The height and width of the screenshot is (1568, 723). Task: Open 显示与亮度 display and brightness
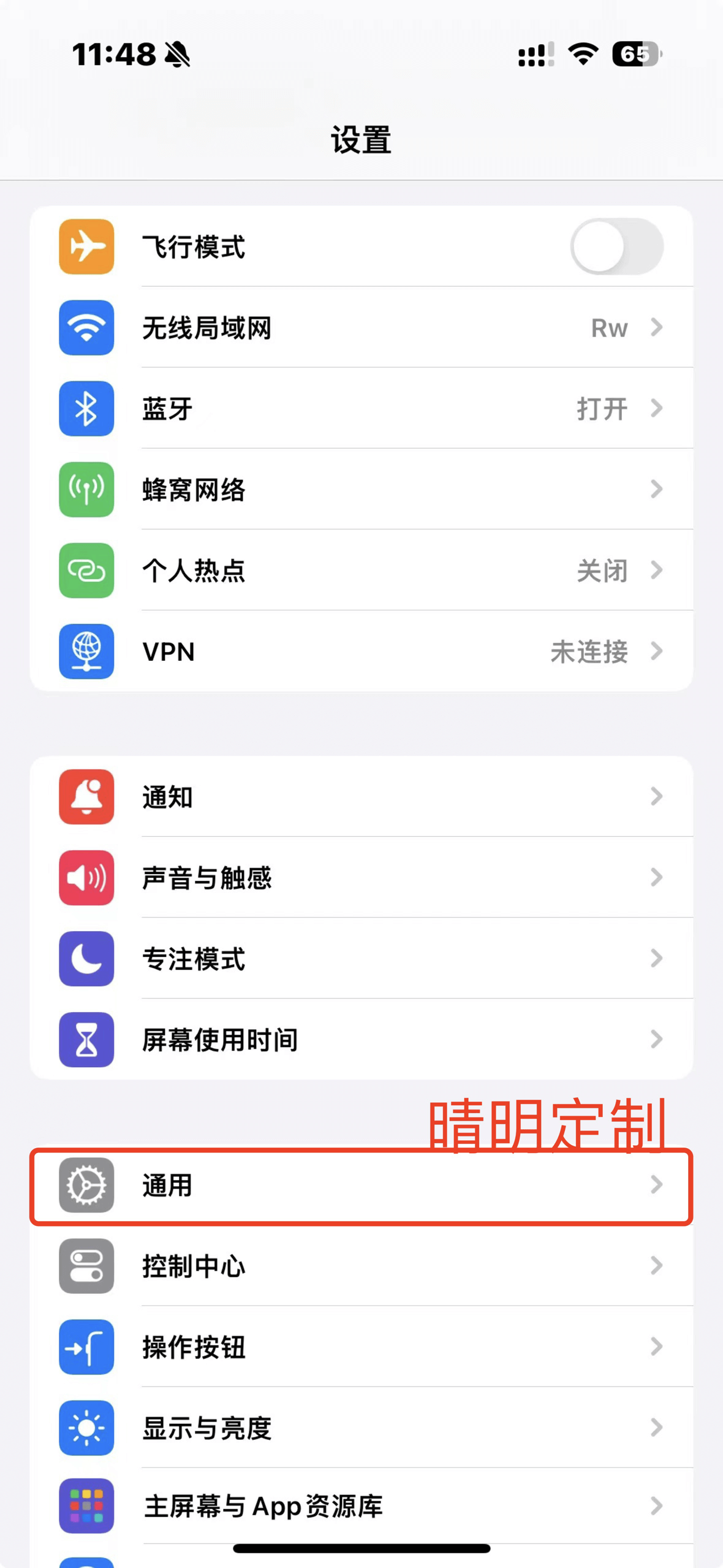(362, 1428)
